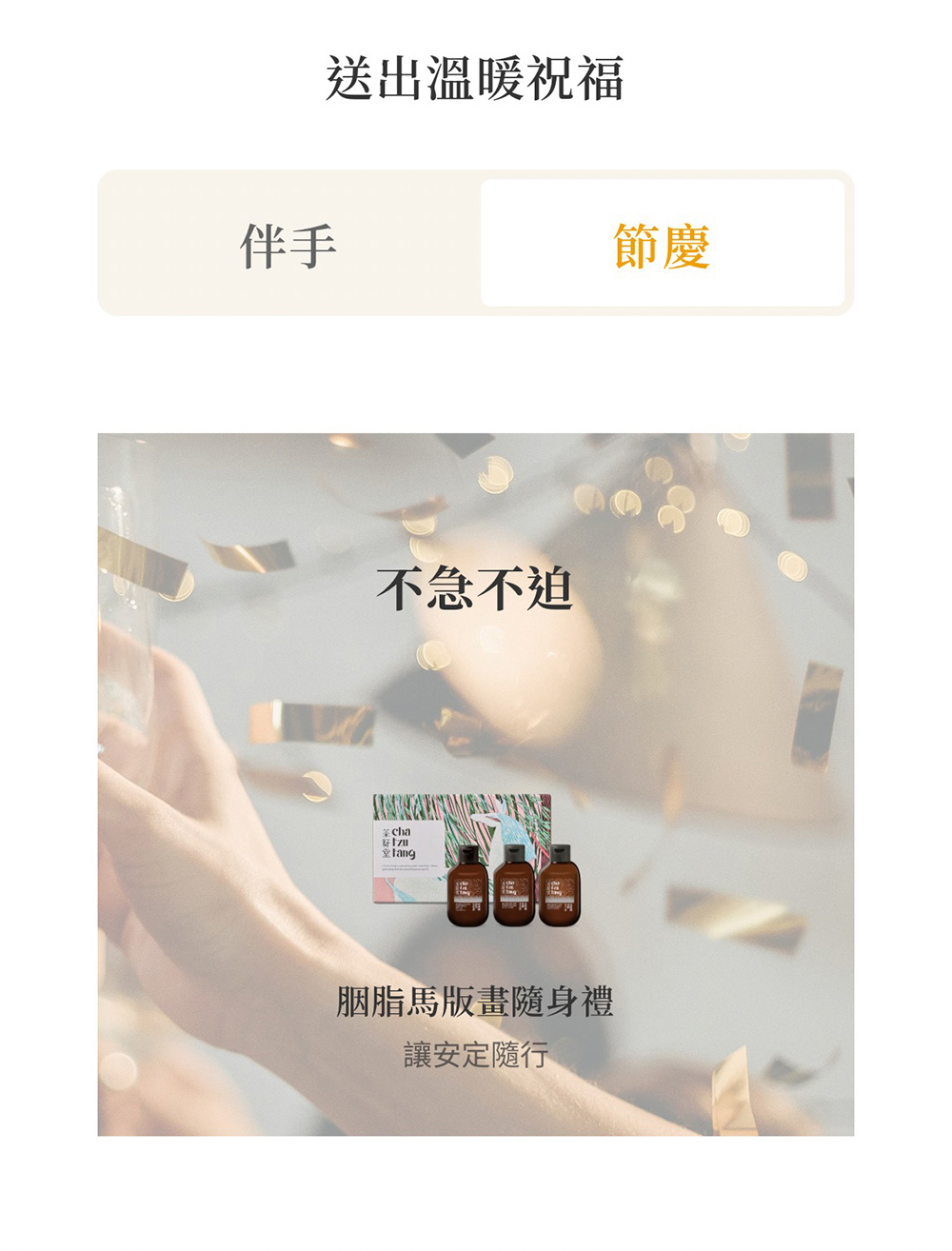Open the 胭脂馬版畫隨身禮 gift card

tap(475, 1001)
